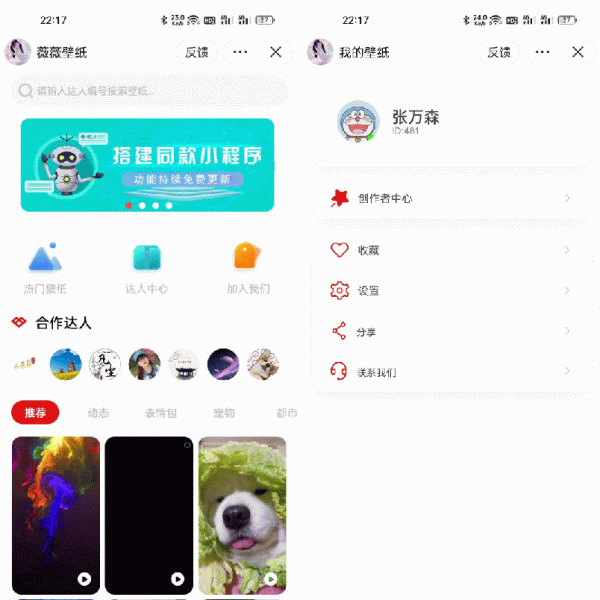Open the 搭建同款小程序 banner
Viewport: 600px width, 600px height.
[147, 165]
